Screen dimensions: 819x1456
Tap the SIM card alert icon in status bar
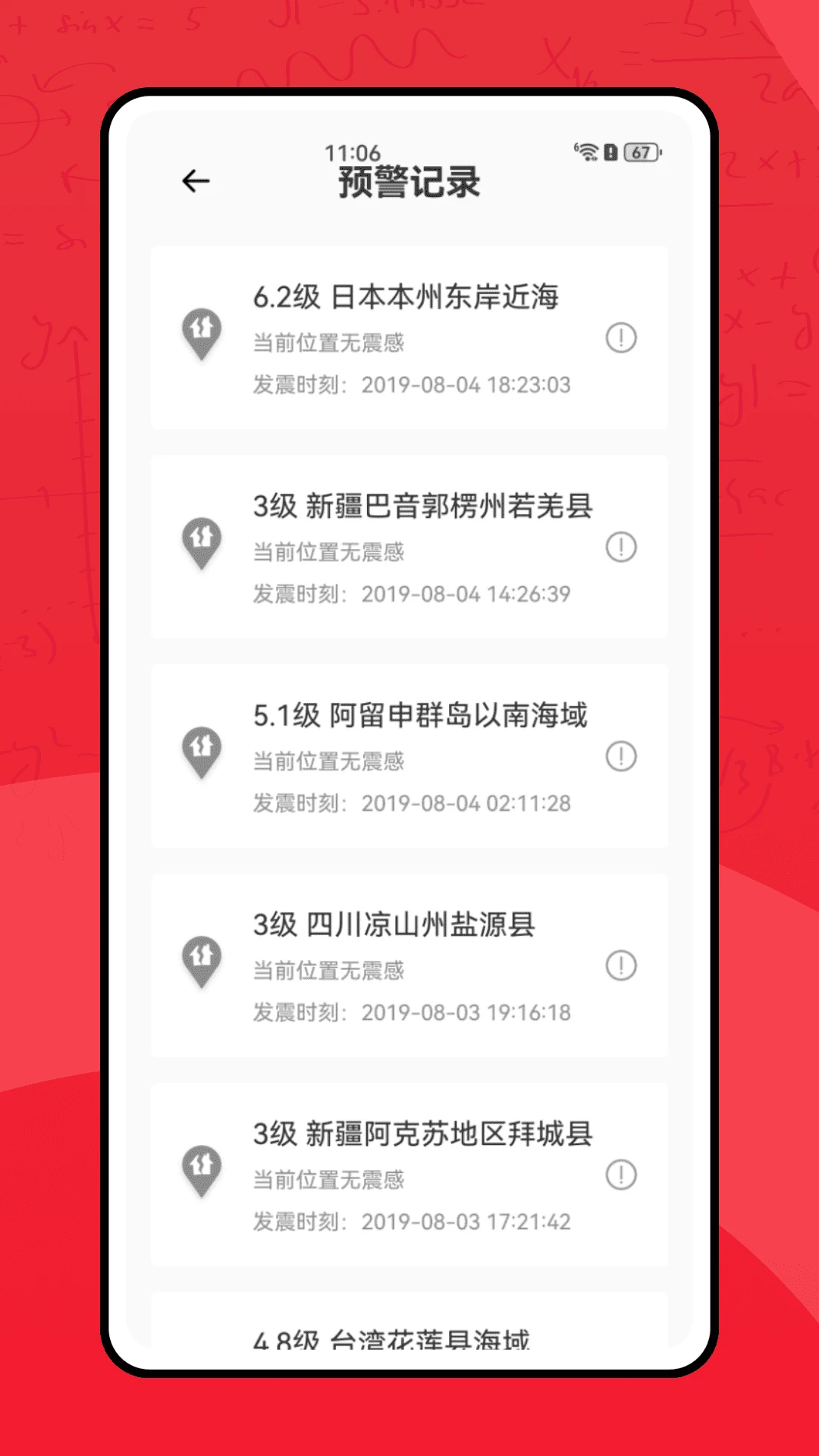[610, 152]
